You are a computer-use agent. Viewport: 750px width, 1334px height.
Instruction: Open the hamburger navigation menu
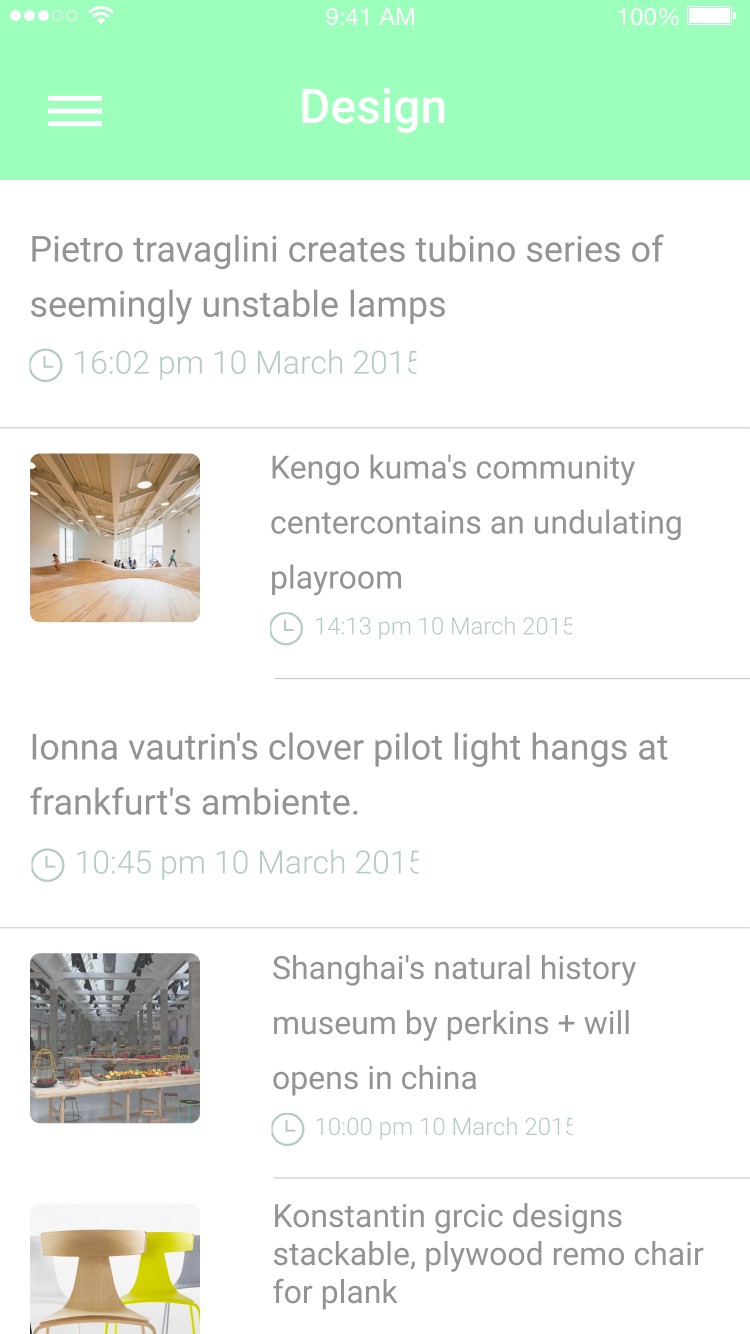coord(75,110)
